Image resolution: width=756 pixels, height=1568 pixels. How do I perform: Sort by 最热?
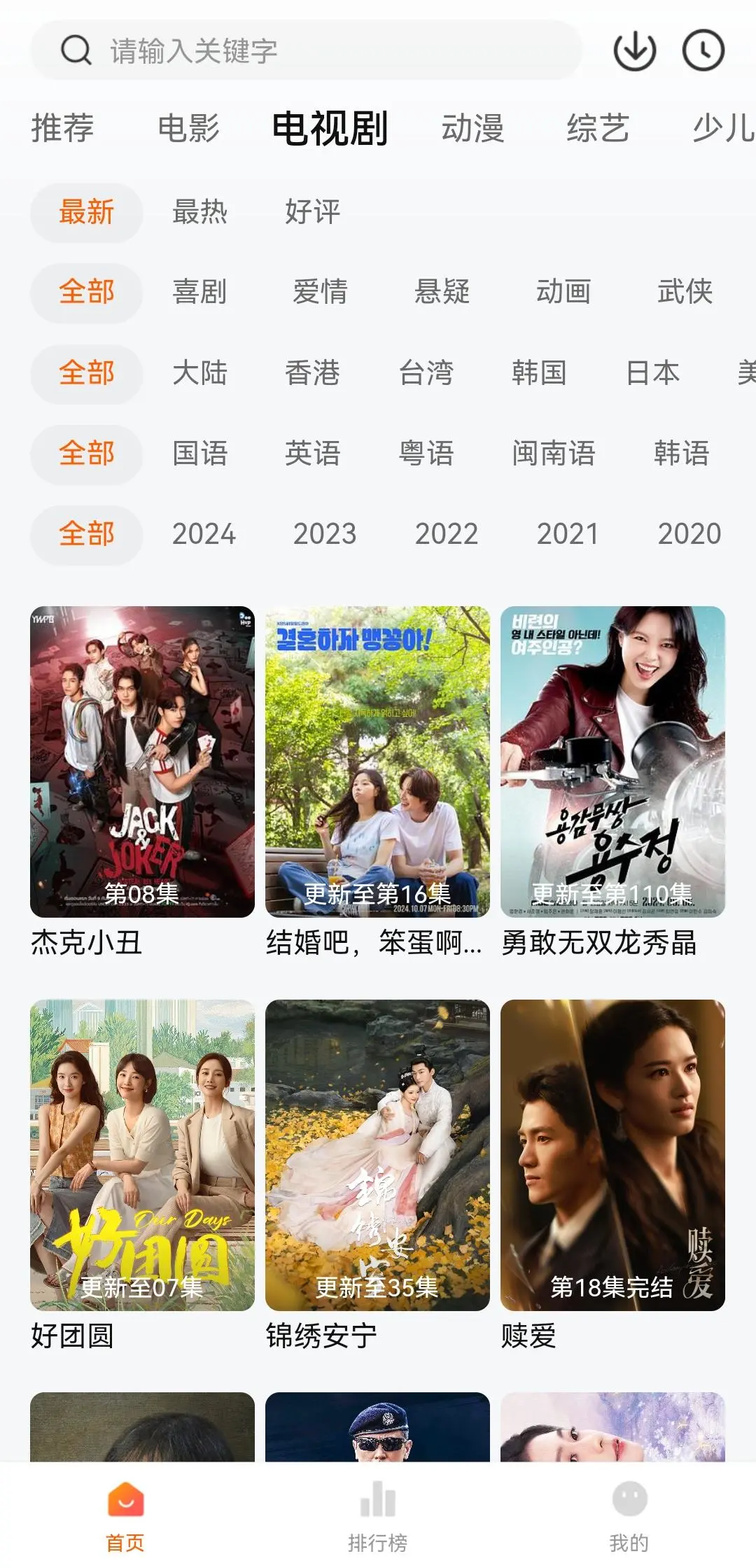tap(200, 212)
